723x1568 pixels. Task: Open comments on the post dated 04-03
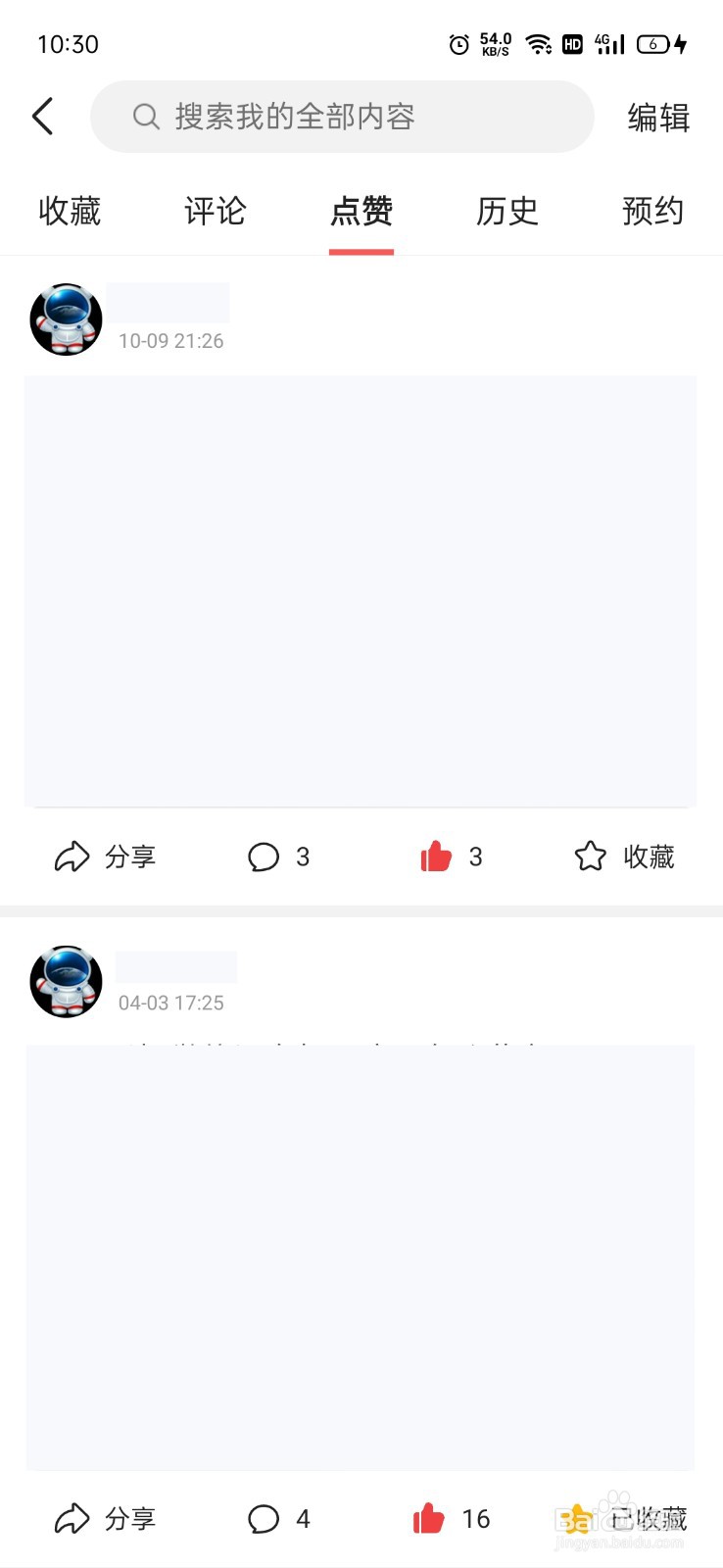tap(265, 1518)
